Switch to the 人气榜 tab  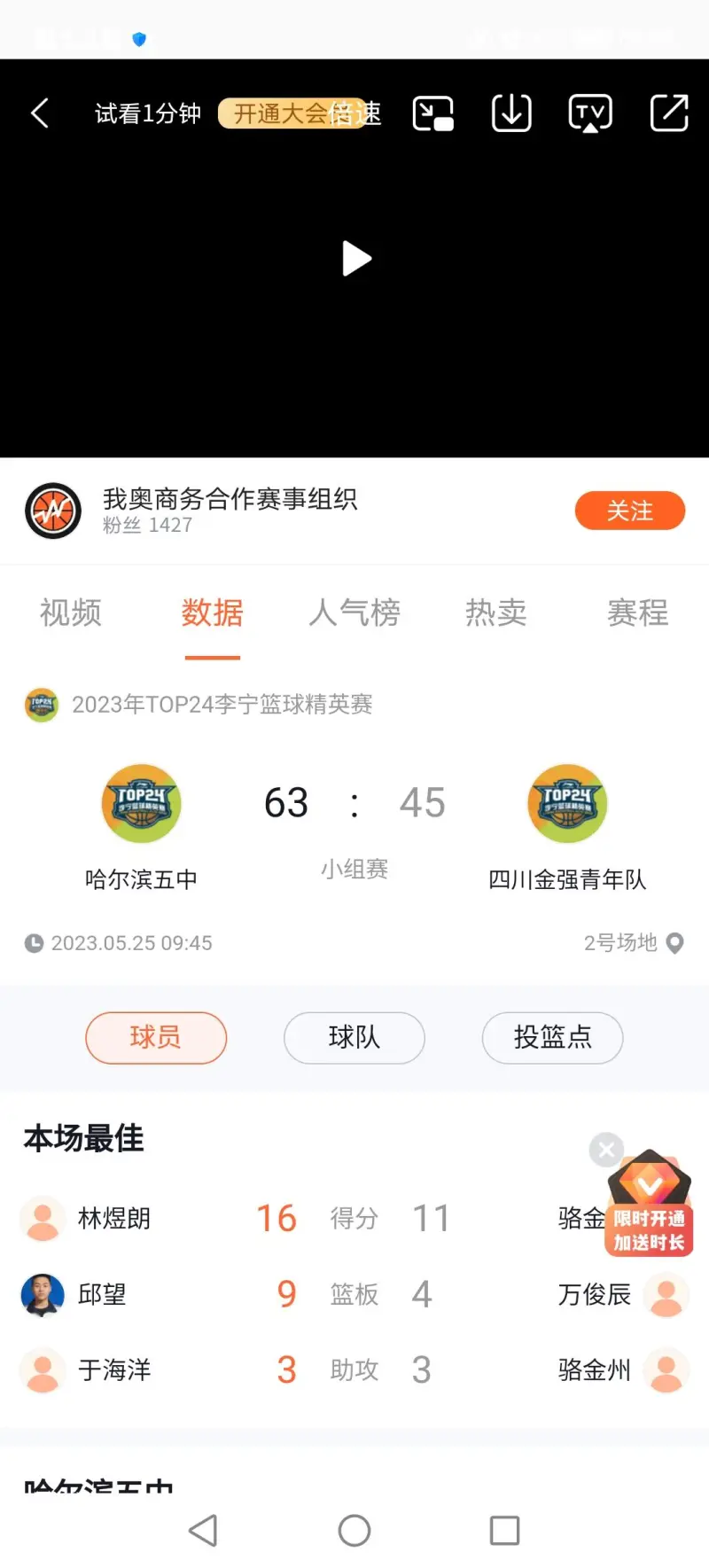pyautogui.click(x=354, y=613)
